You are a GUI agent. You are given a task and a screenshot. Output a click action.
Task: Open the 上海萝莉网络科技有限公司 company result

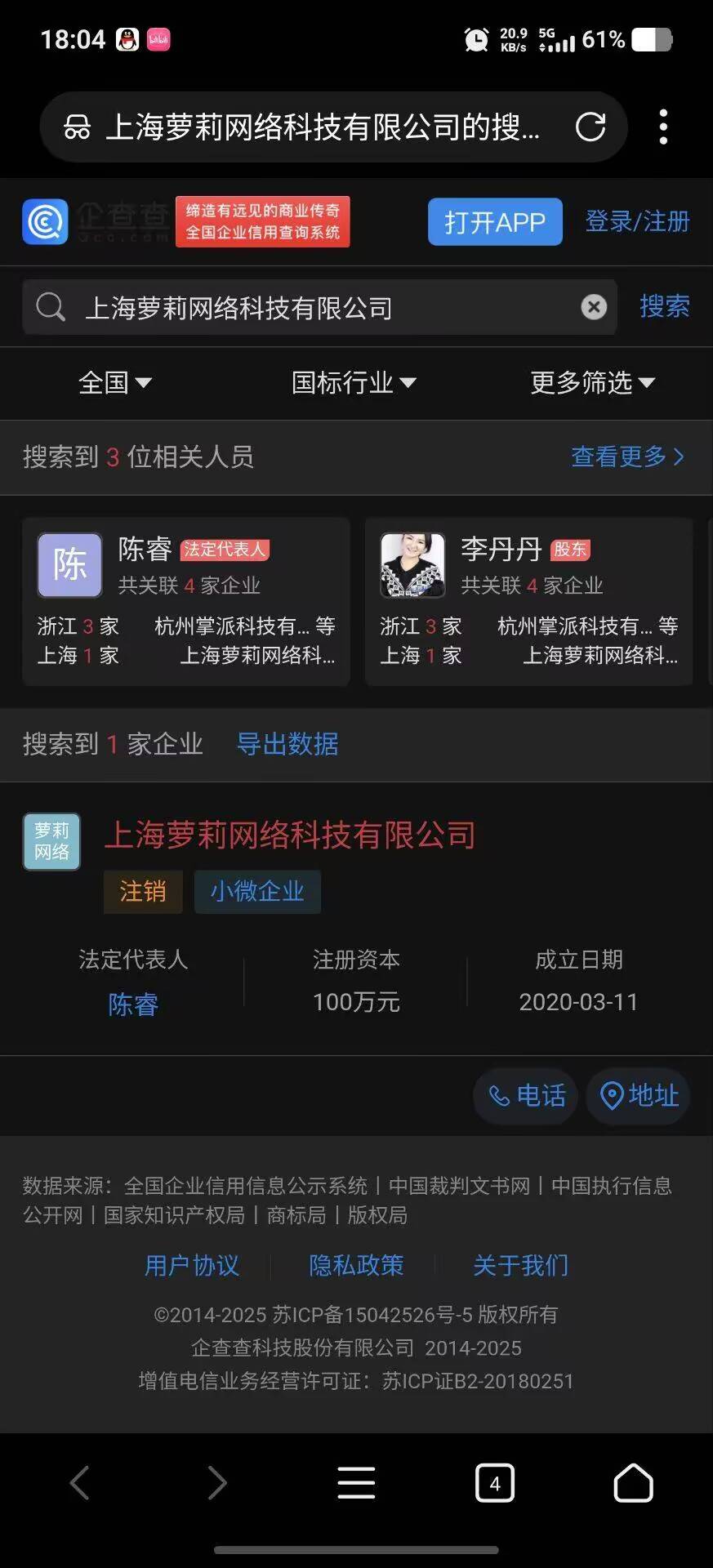click(290, 835)
